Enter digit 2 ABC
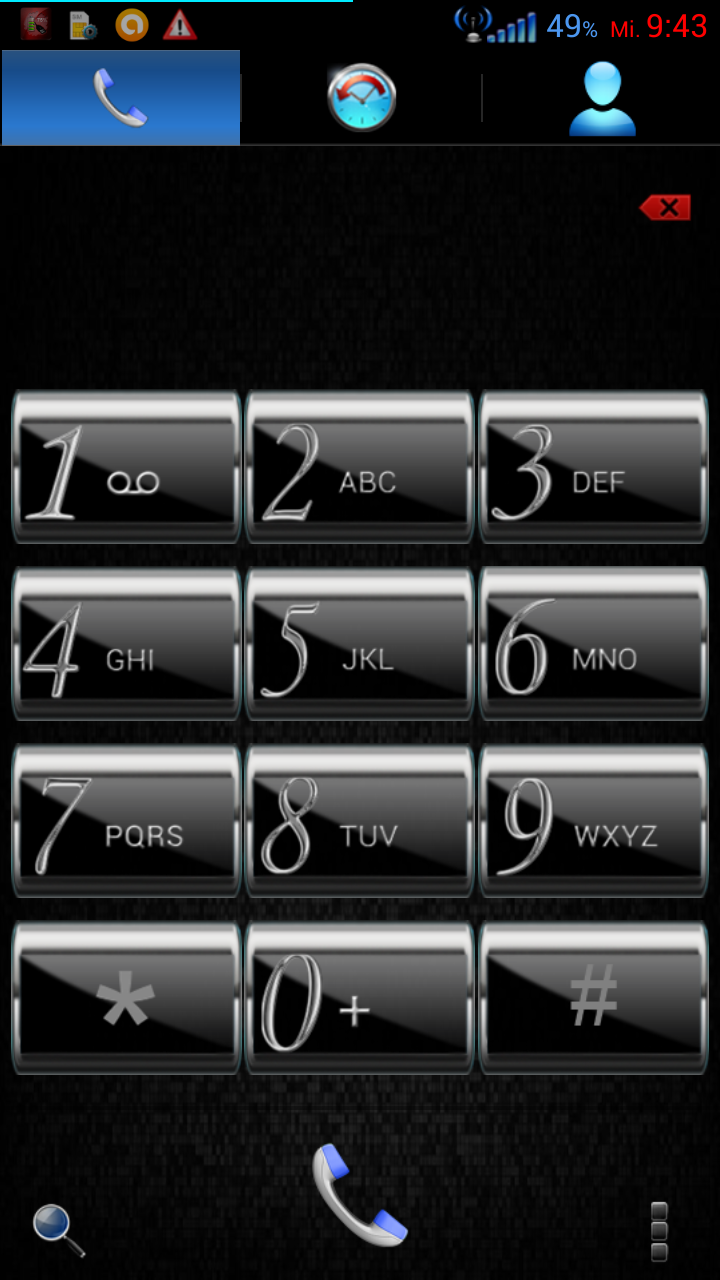 click(360, 467)
